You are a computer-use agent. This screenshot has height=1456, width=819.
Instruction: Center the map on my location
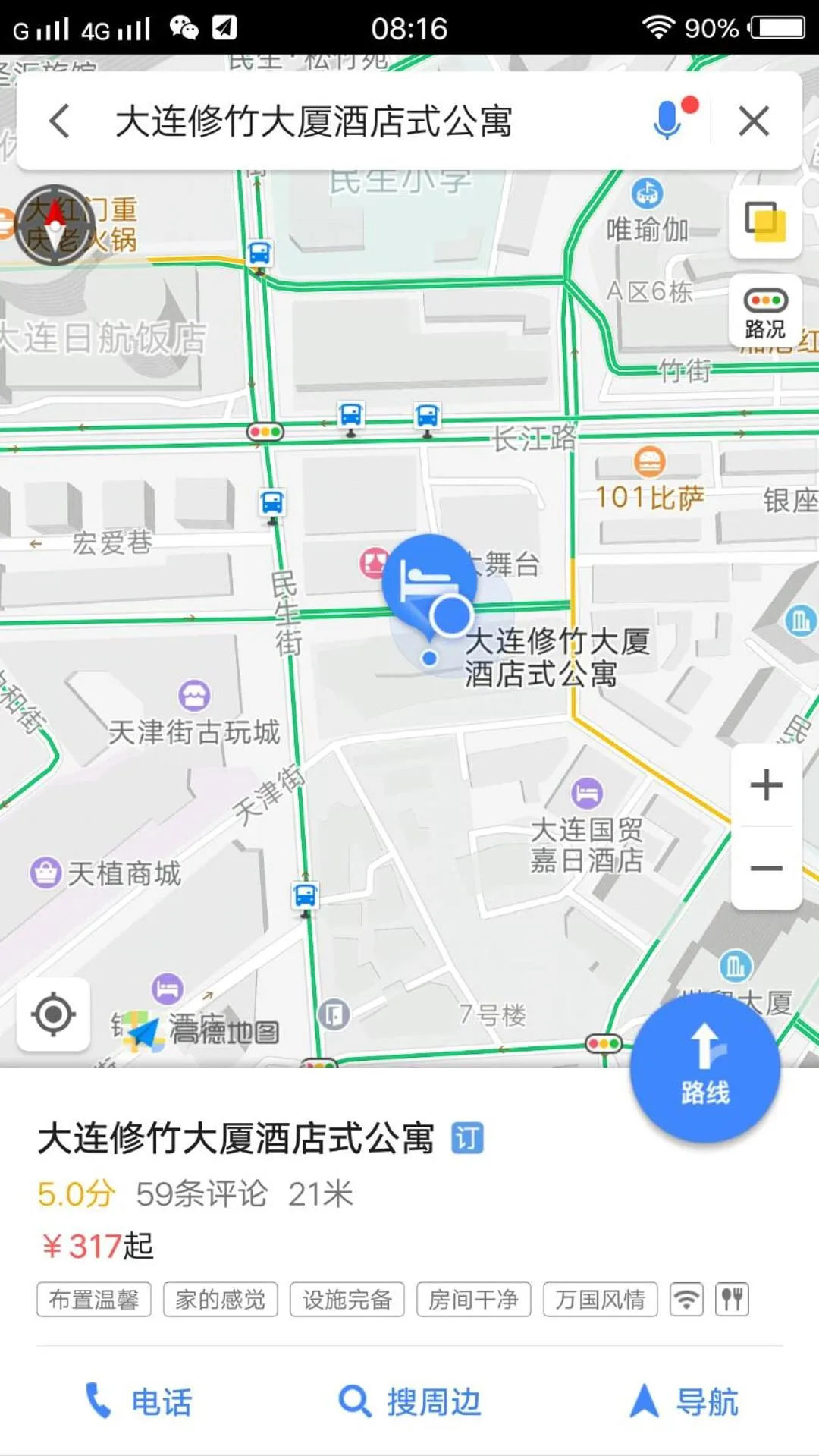click(x=53, y=1014)
